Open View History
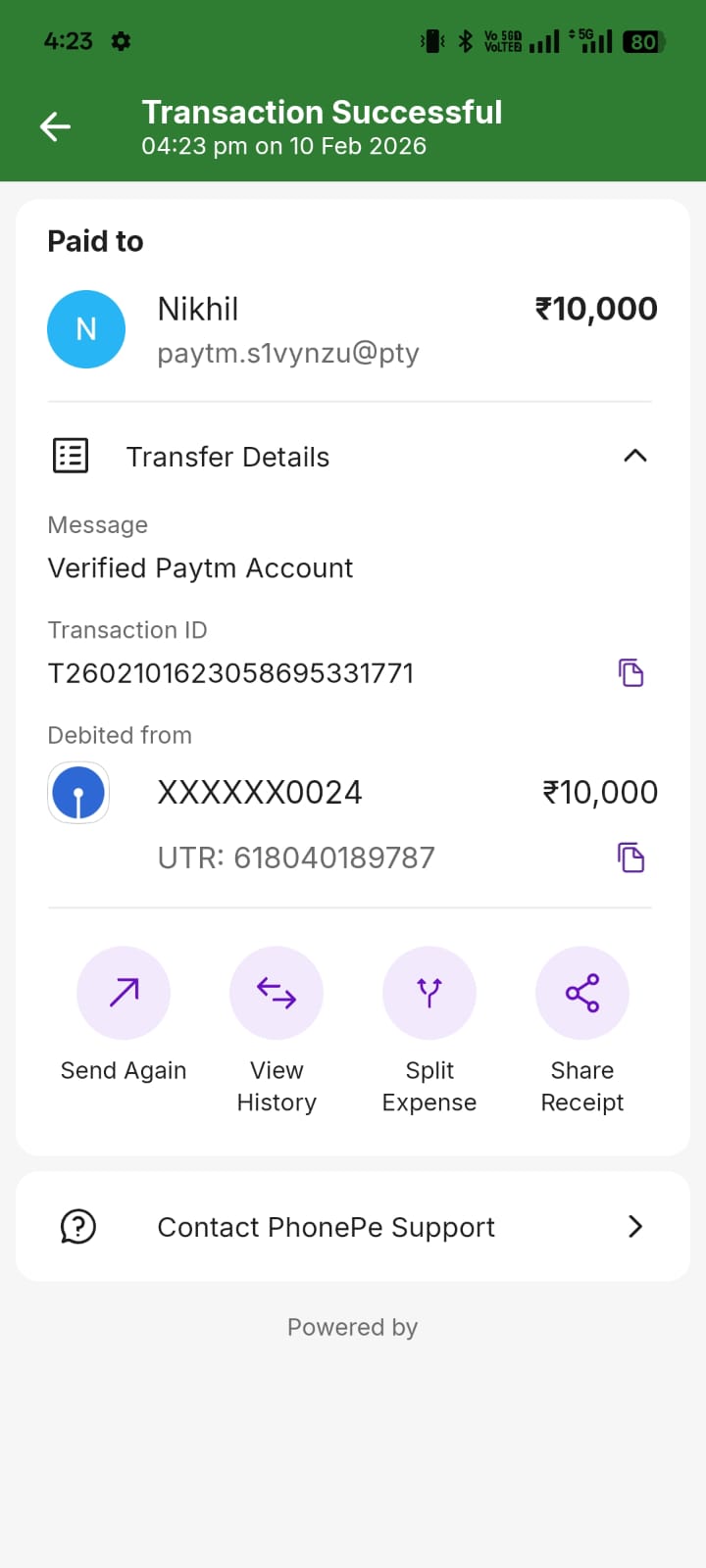Image resolution: width=706 pixels, height=1568 pixels. click(277, 994)
